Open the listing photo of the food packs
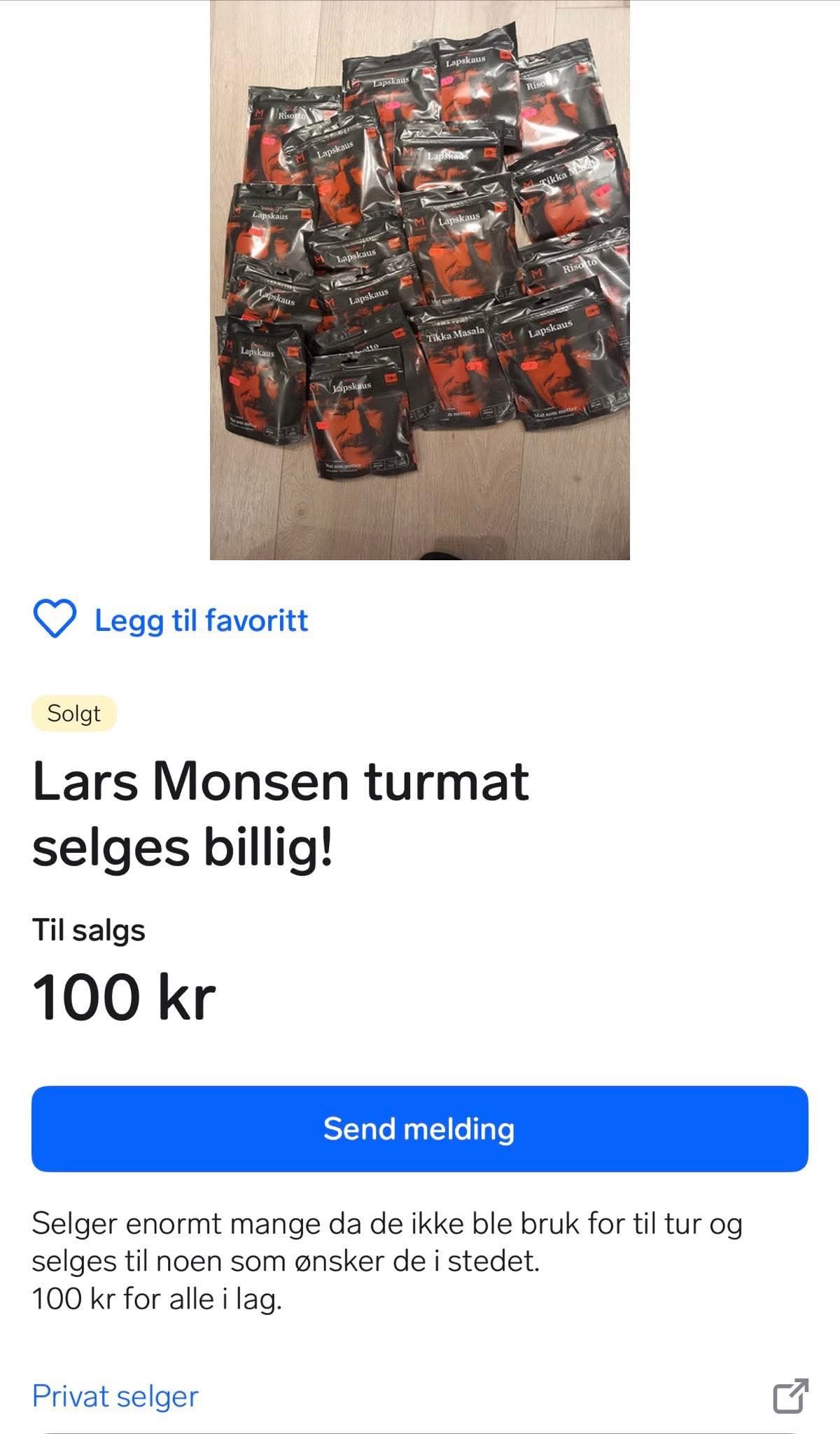This screenshot has height=1434, width=840. (x=420, y=280)
